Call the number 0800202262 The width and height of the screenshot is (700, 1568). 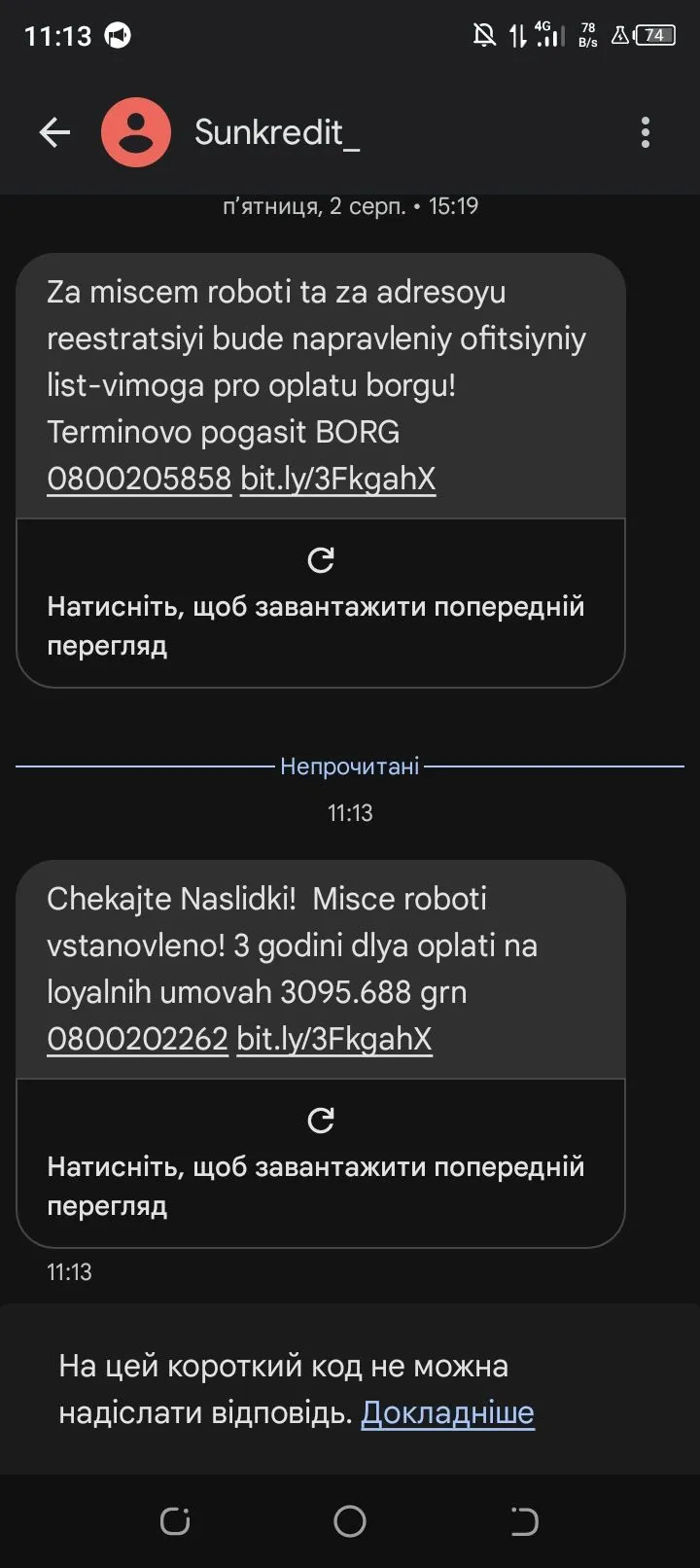[x=137, y=1039]
